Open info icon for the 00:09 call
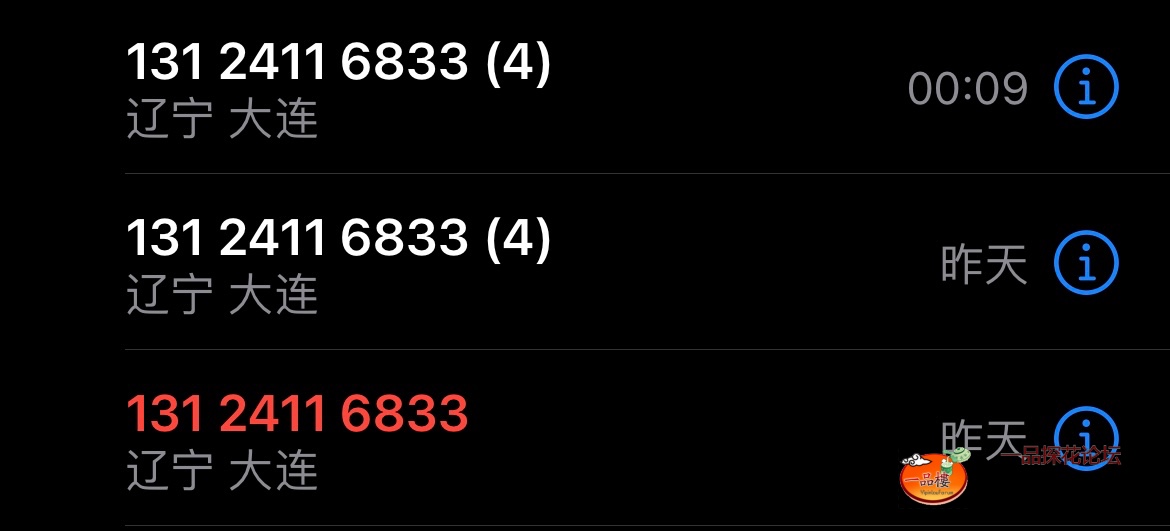 [x=1086, y=88]
